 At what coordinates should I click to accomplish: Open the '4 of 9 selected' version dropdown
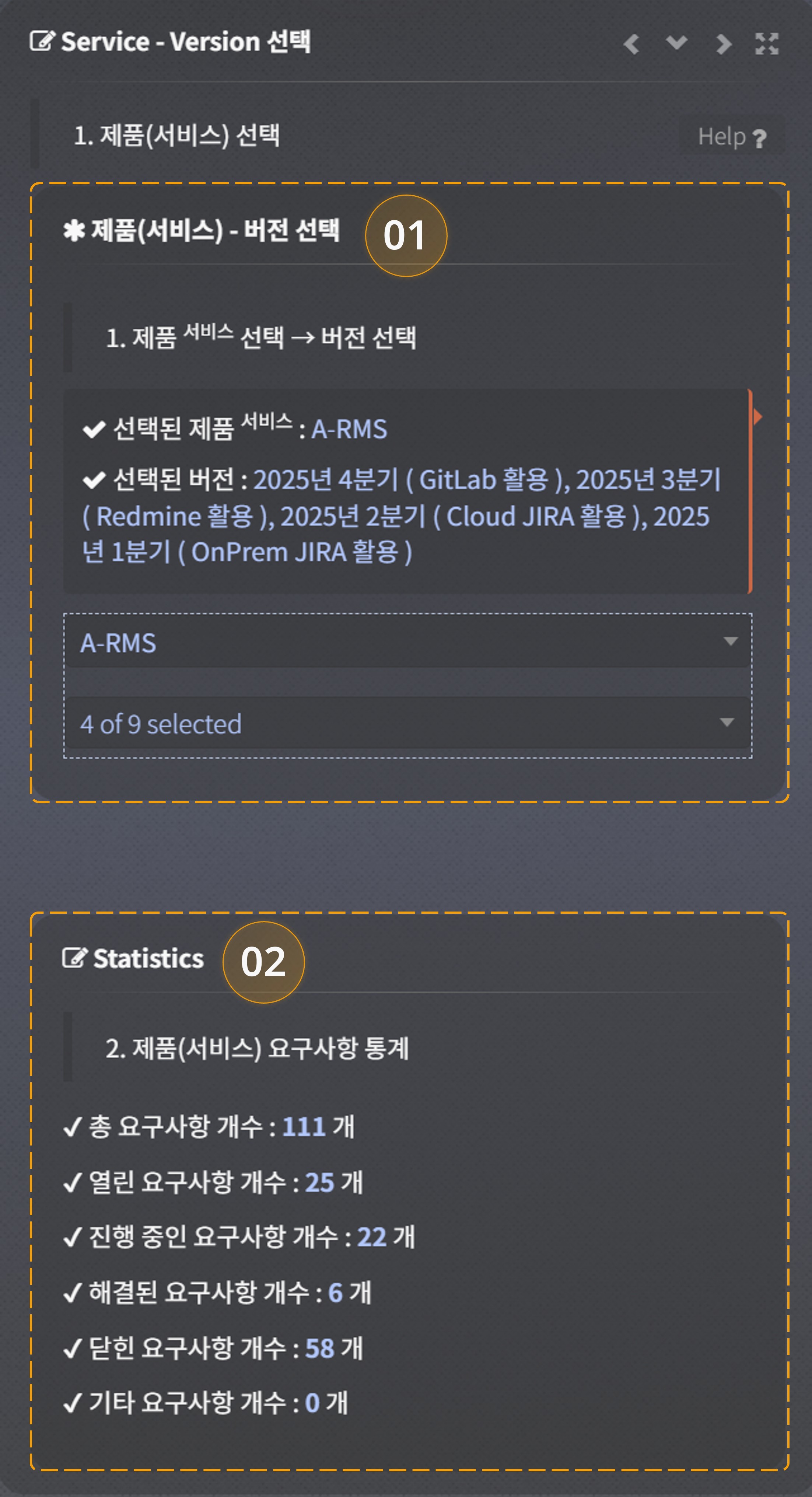(407, 724)
